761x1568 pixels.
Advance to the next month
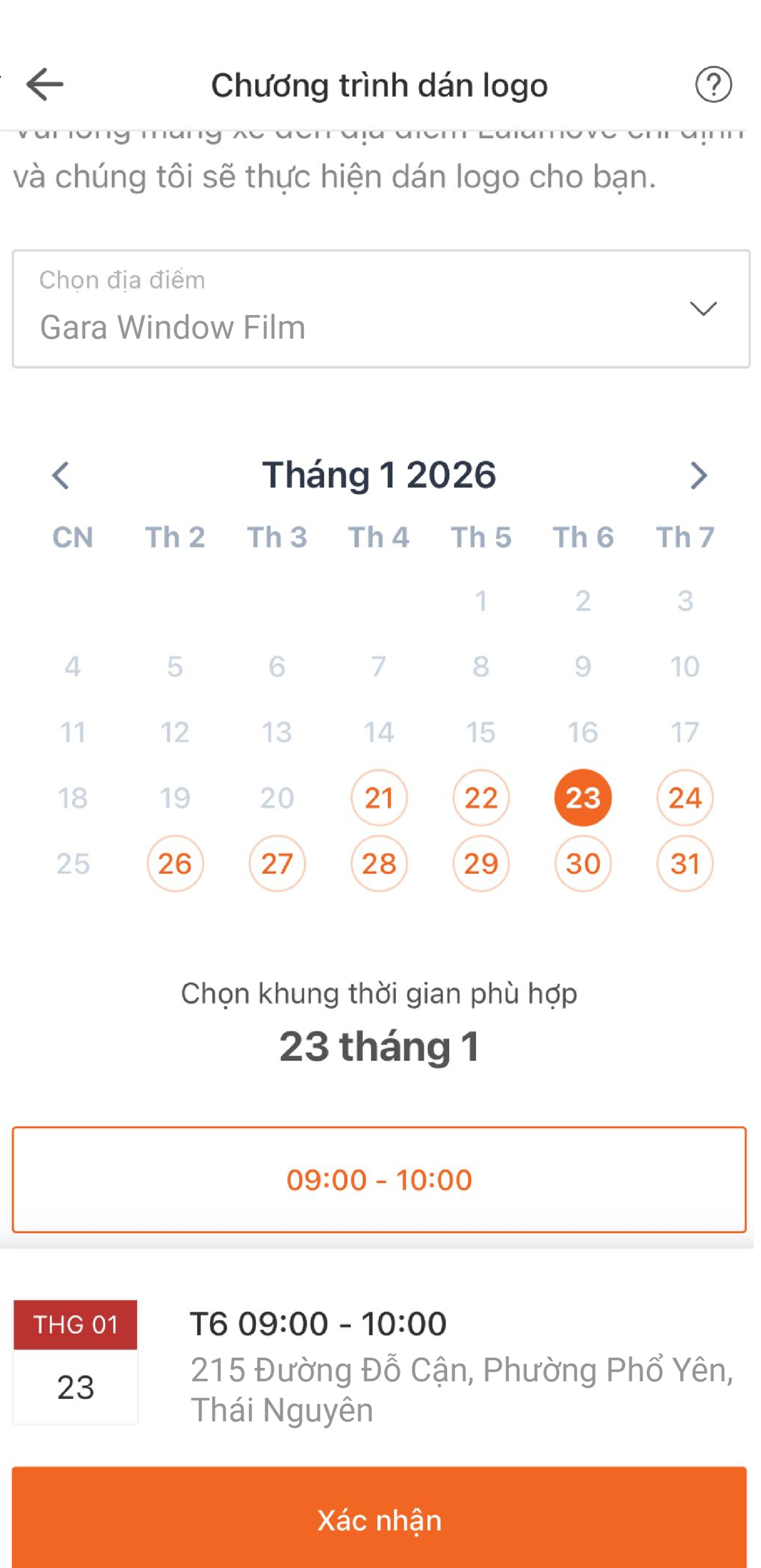pyautogui.click(x=698, y=475)
